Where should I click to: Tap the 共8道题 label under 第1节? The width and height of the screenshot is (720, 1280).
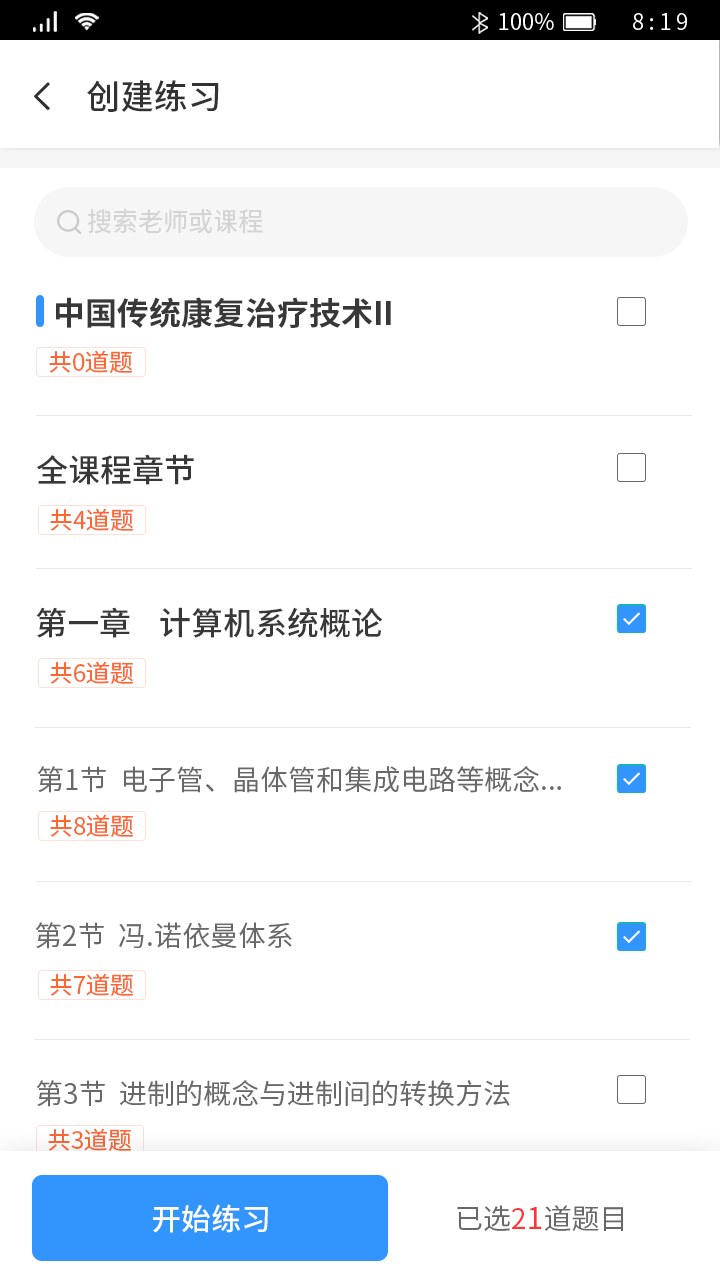tap(91, 825)
